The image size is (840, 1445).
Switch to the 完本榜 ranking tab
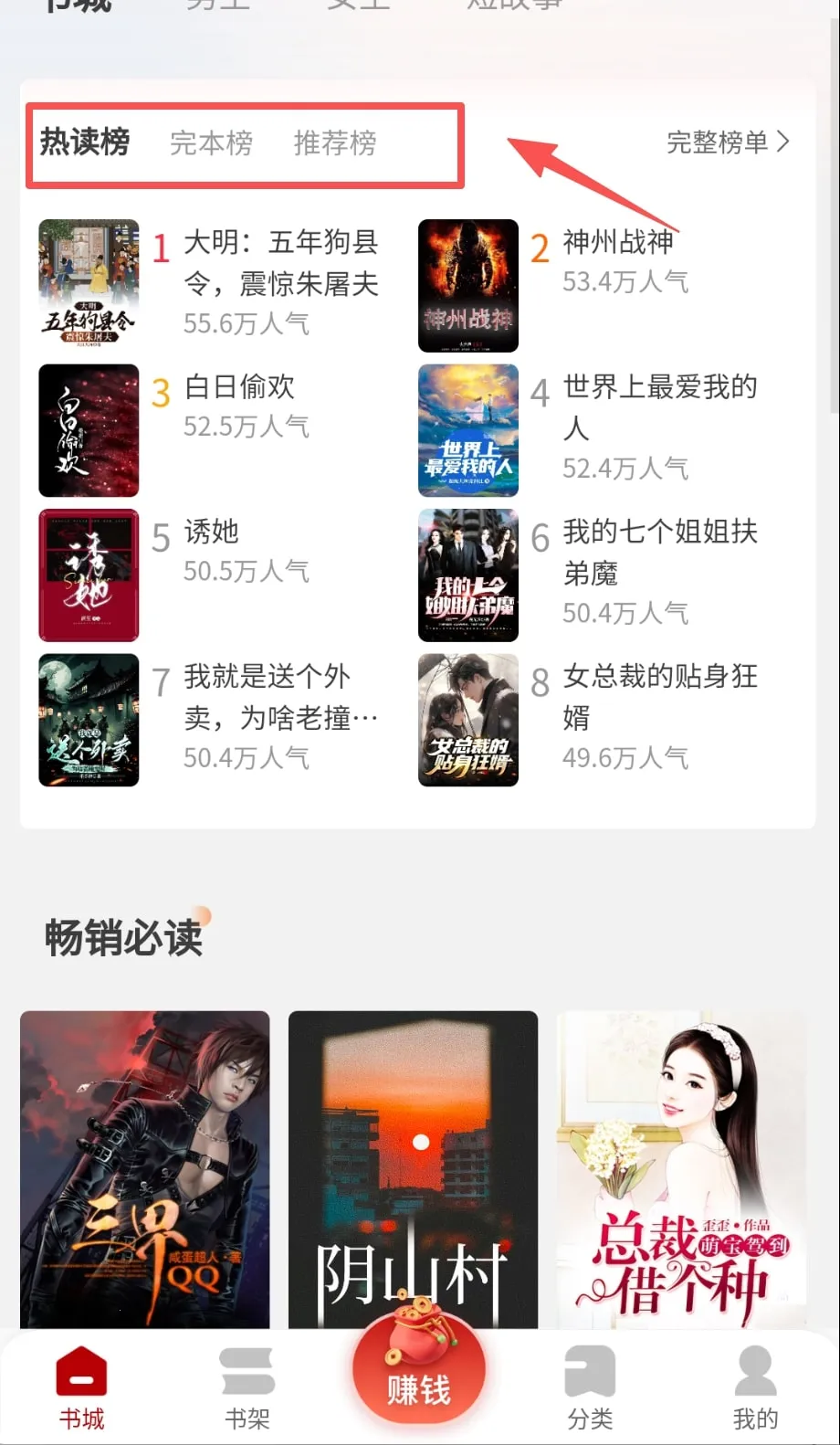211,144
